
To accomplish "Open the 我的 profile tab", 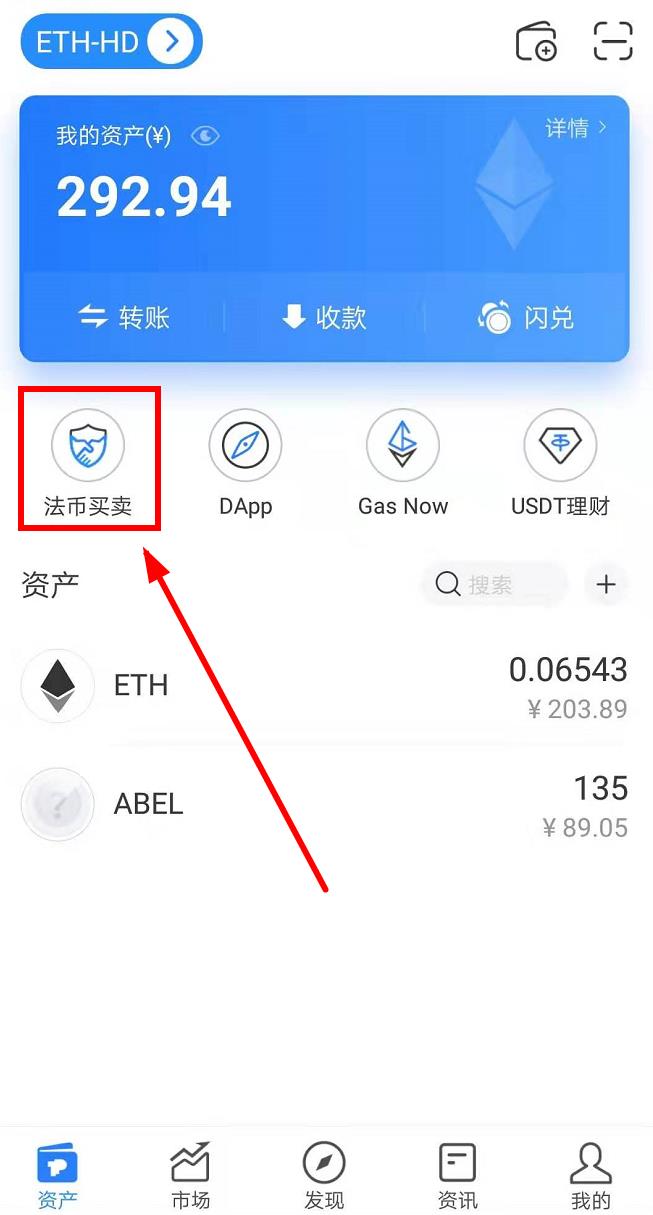I will tap(590, 1175).
